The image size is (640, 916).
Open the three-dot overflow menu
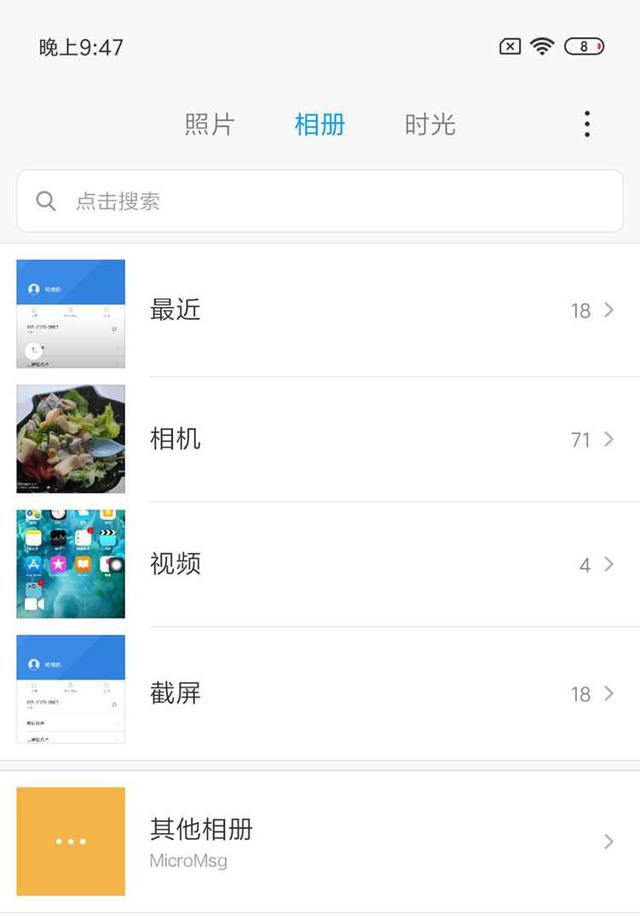(587, 124)
